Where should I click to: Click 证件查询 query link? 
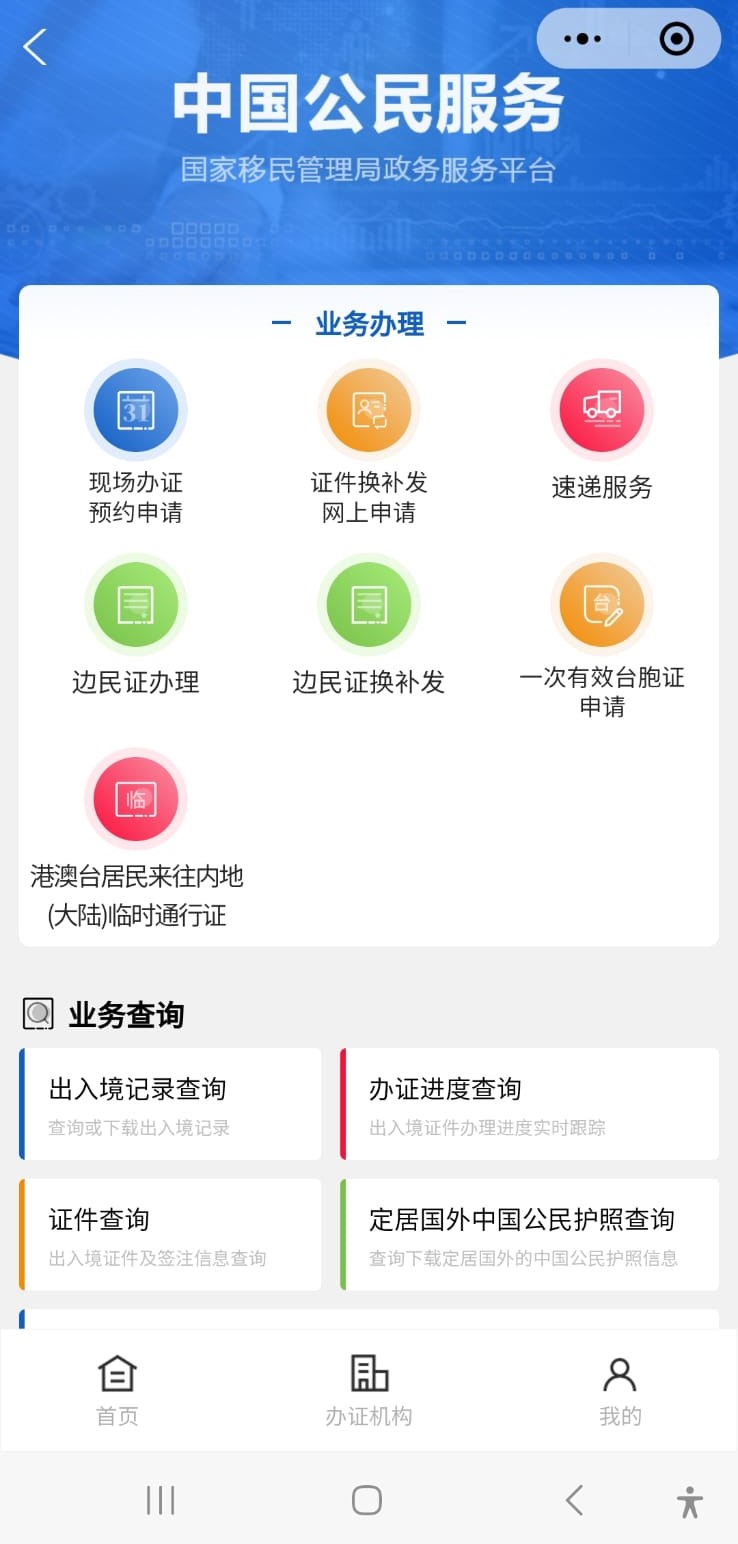point(170,1233)
